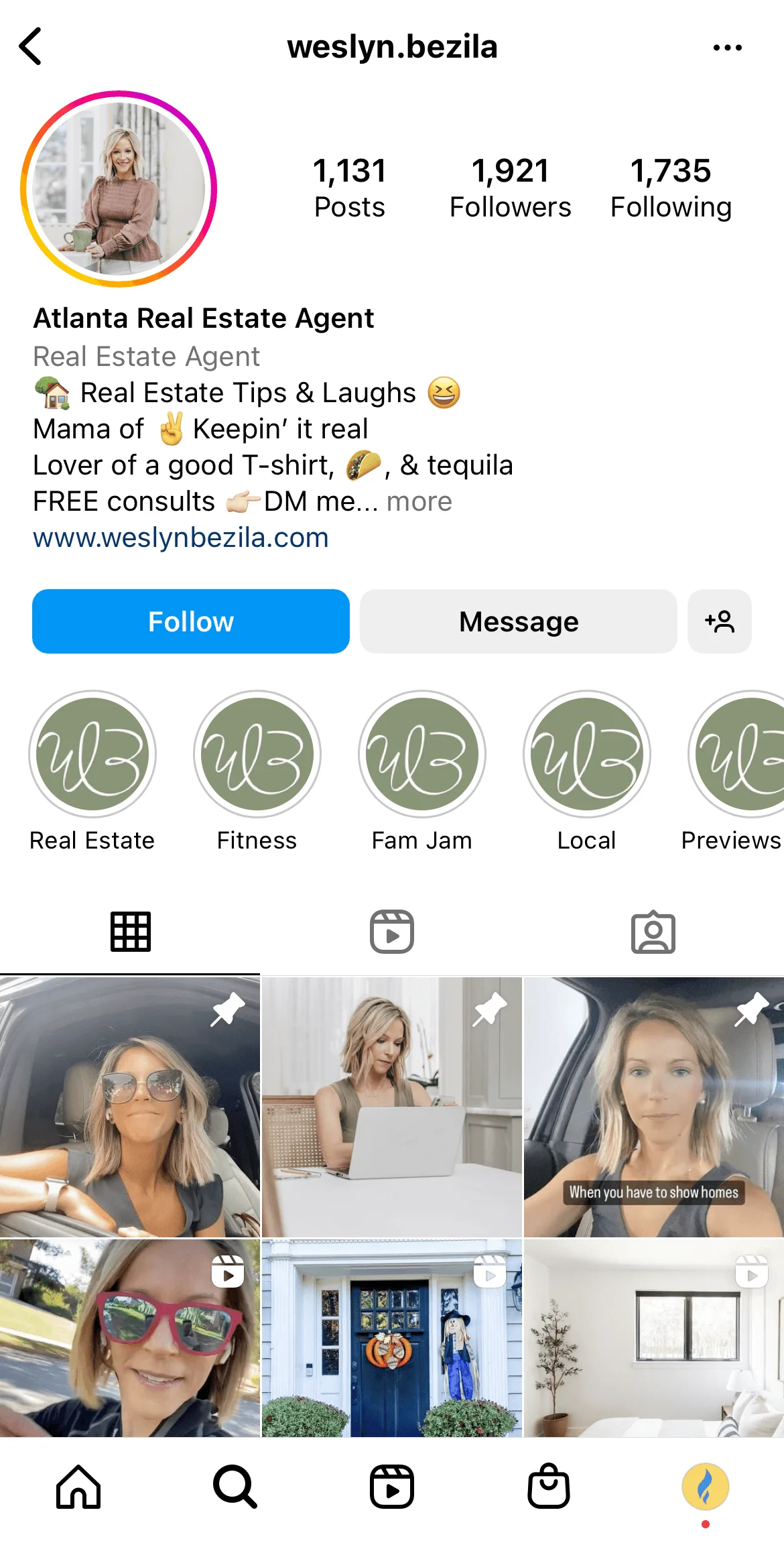Open the www.weslynbezila.com link
This screenshot has height=1547, width=784.
[x=181, y=538]
